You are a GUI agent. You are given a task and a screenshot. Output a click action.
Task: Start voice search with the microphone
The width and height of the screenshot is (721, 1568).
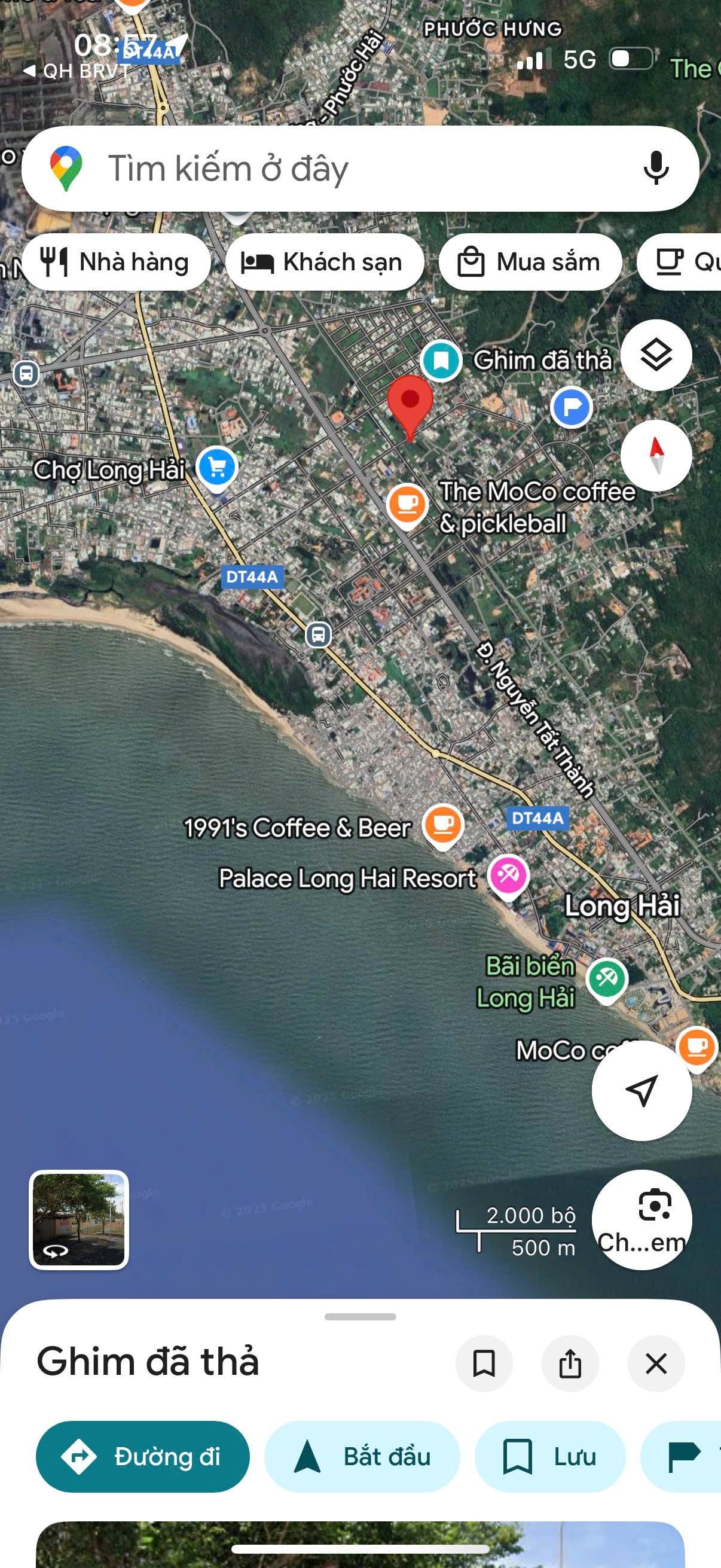656,169
